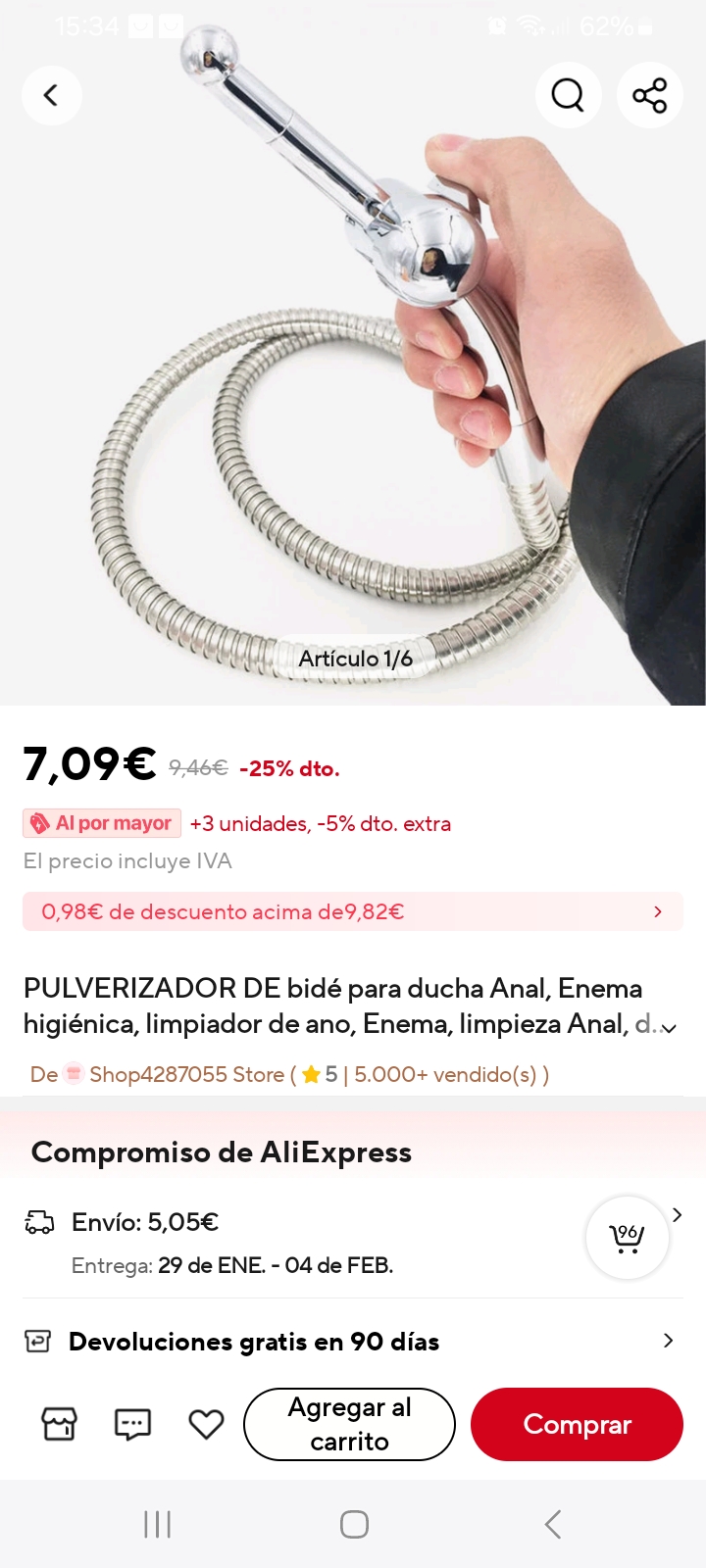Image resolution: width=706 pixels, height=1568 pixels.
Task: Go to the system home screen
Action: 354,1524
